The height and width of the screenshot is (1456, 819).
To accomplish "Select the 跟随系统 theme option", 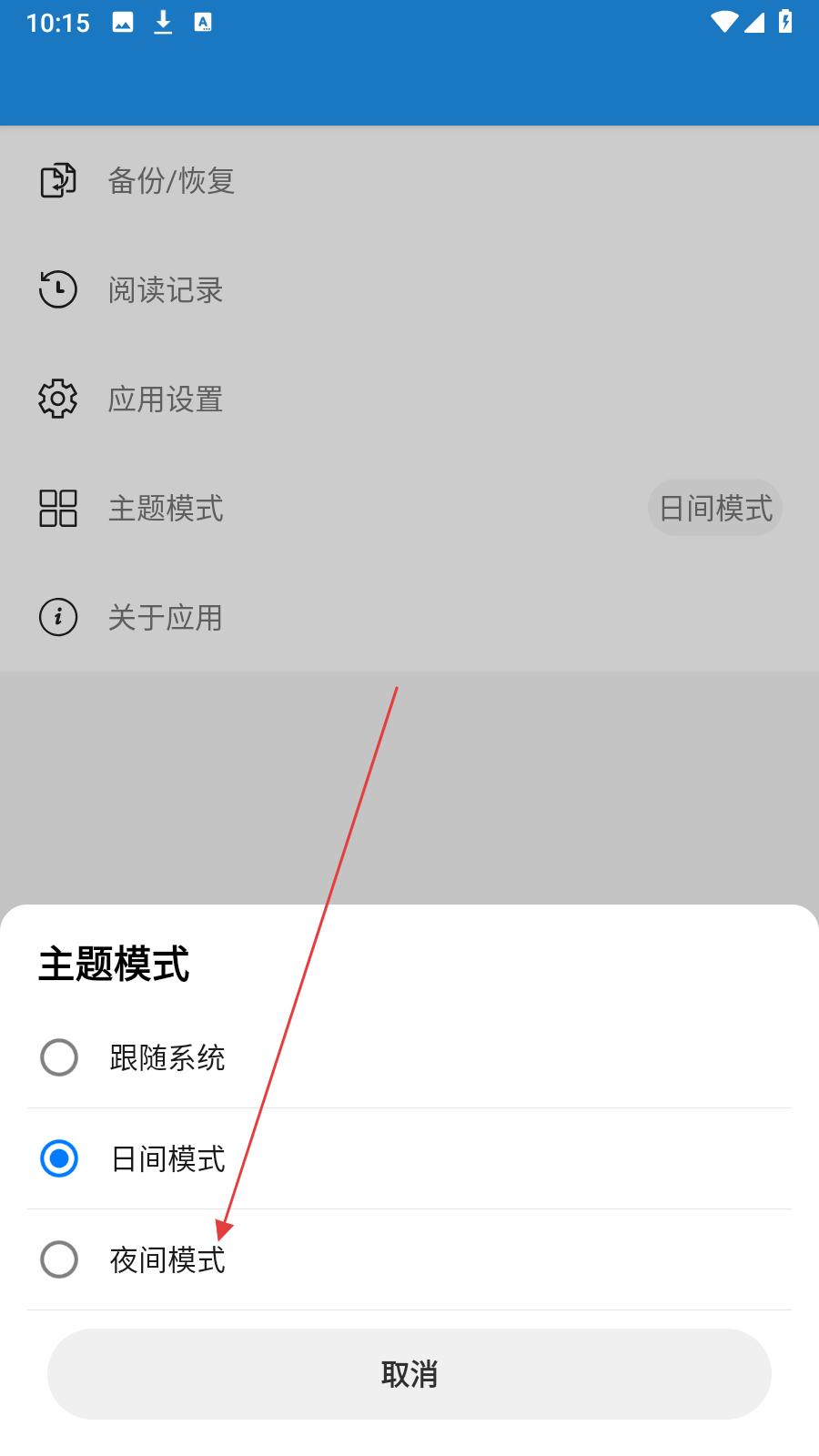I will pyautogui.click(x=409, y=1057).
